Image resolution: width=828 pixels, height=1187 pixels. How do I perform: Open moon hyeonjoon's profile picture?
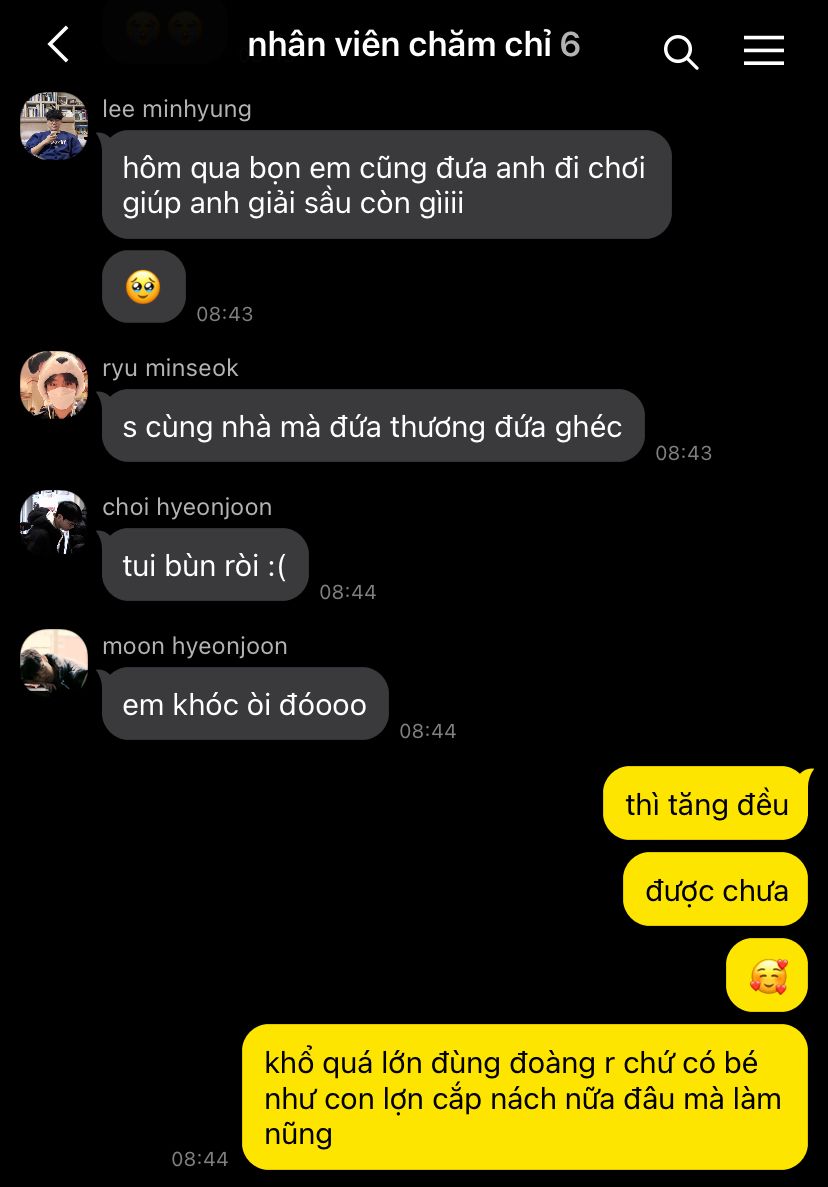54,662
